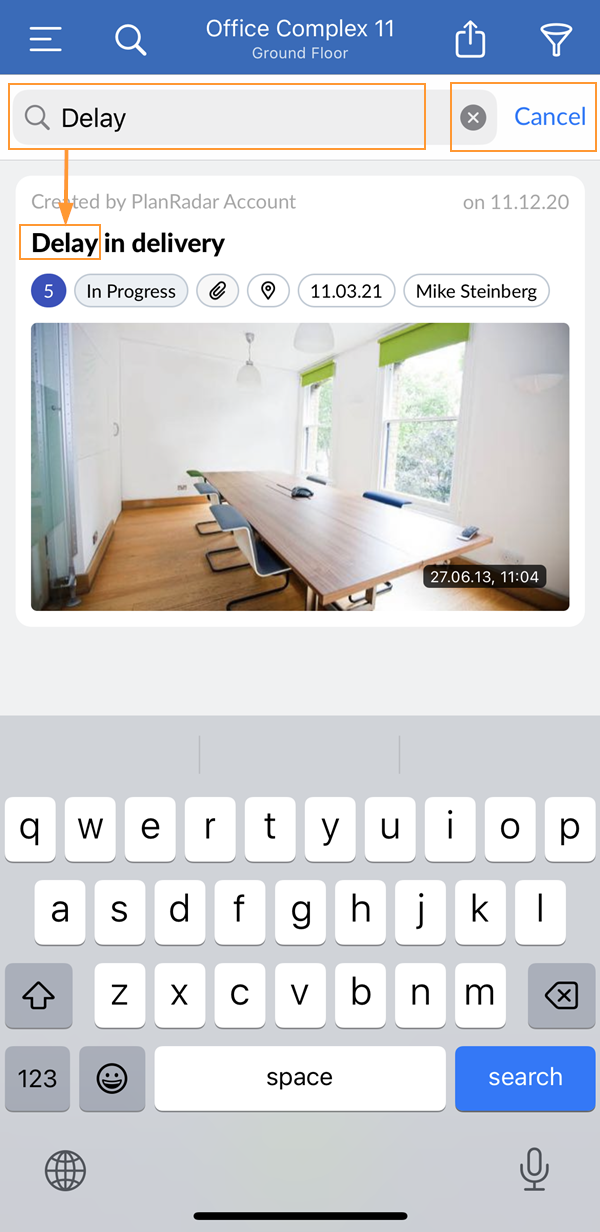This screenshot has height=1232, width=600.
Task: Tap the In Progress status chip
Action: pos(131,292)
